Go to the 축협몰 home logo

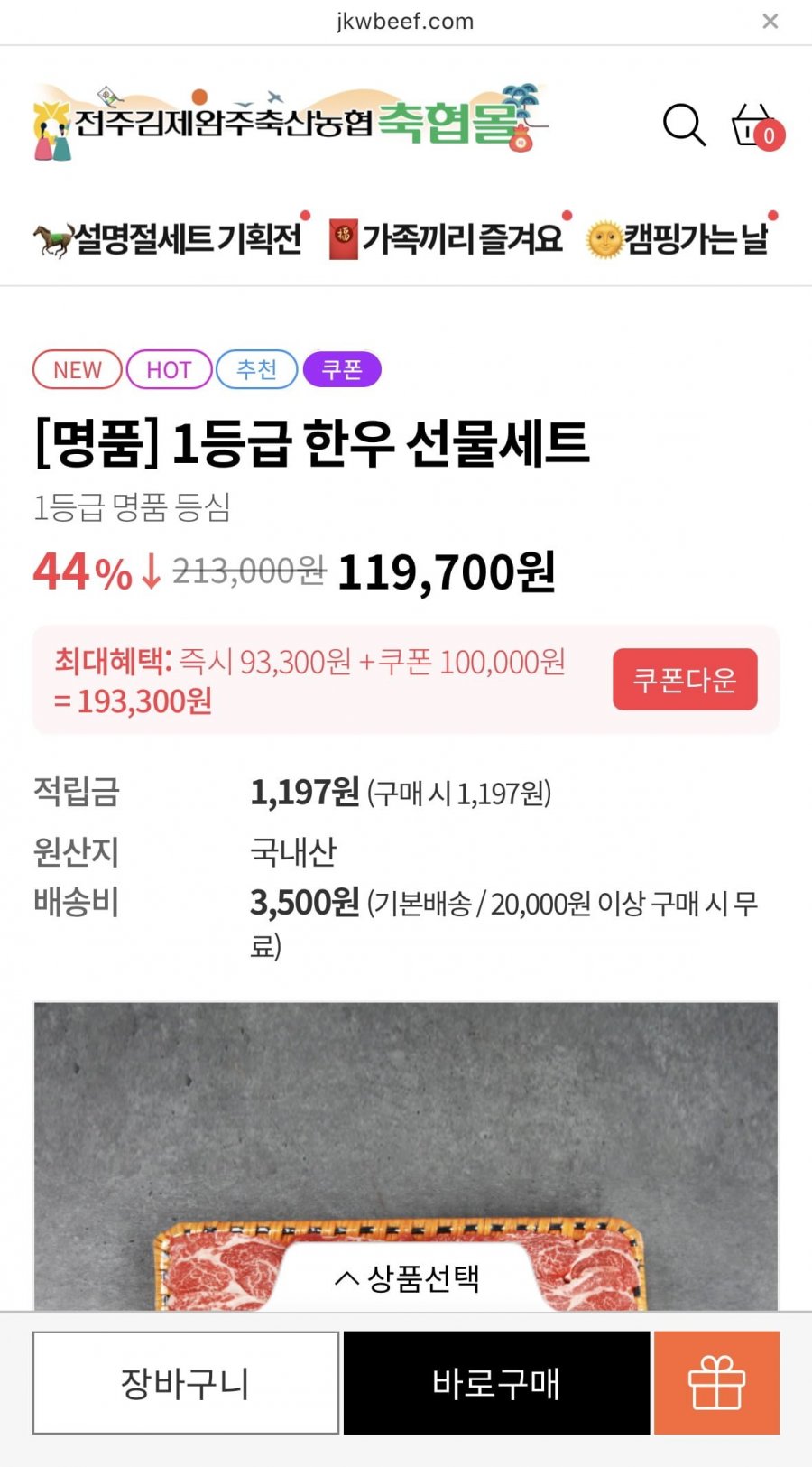tap(289, 122)
